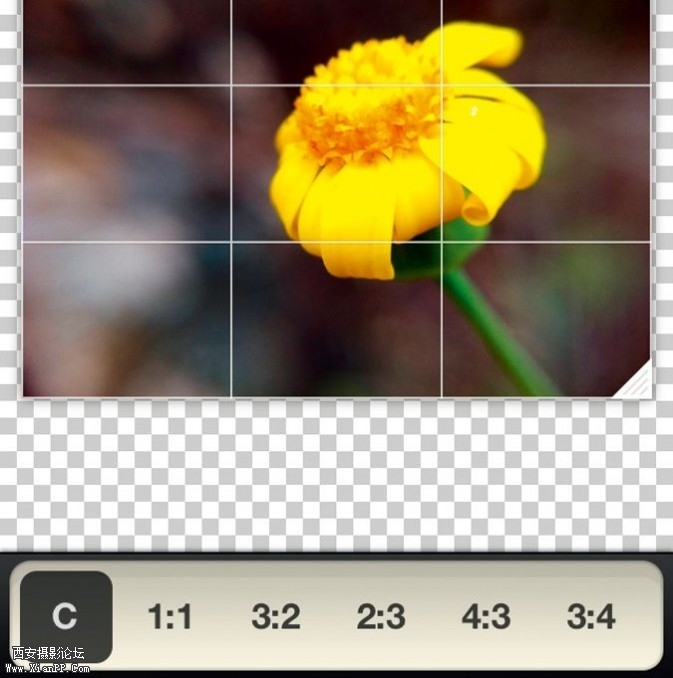Screen dimensions: 673x678
Task: Pick the 2:3 aspect ratio
Action: tap(380, 617)
